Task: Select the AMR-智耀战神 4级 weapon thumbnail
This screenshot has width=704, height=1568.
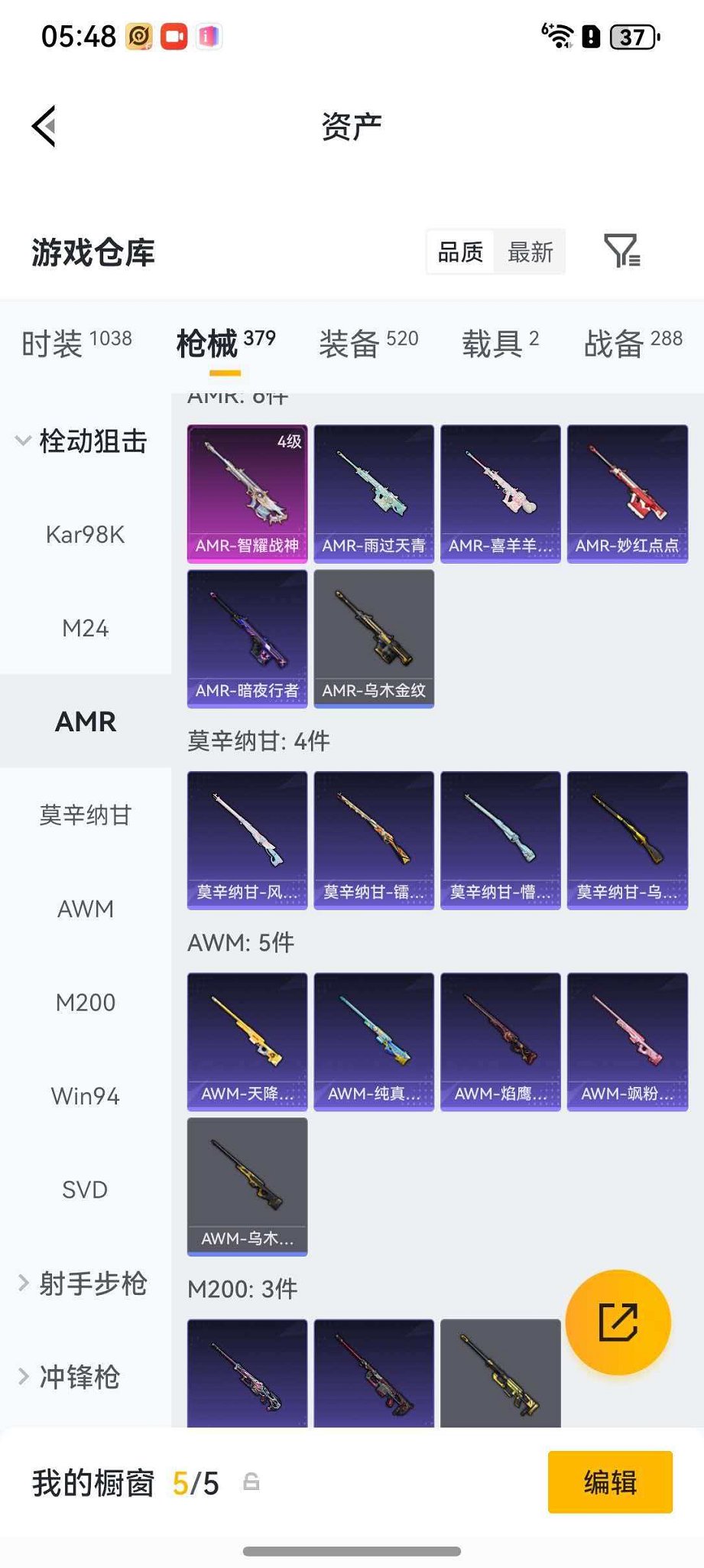Action: pyautogui.click(x=246, y=490)
